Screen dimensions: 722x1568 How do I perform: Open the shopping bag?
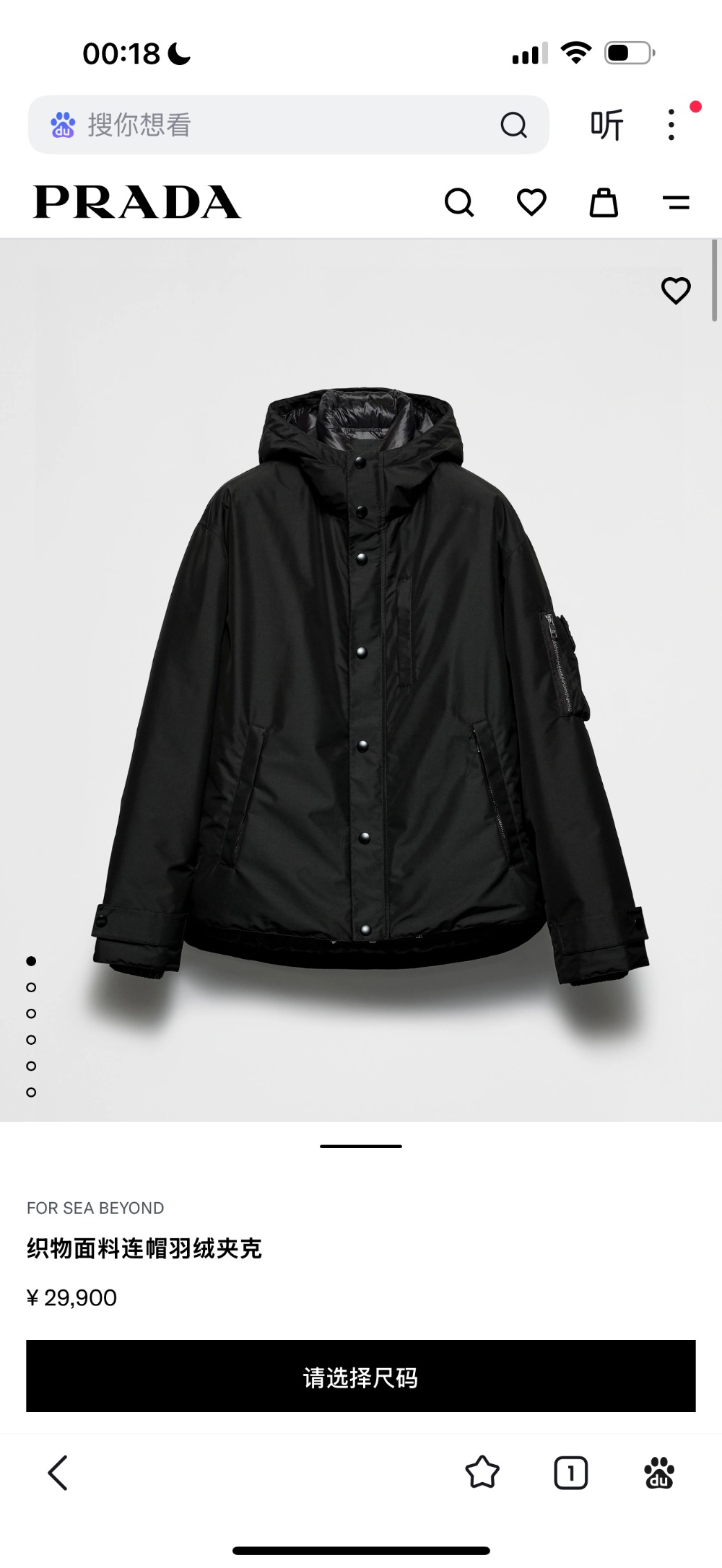click(604, 203)
